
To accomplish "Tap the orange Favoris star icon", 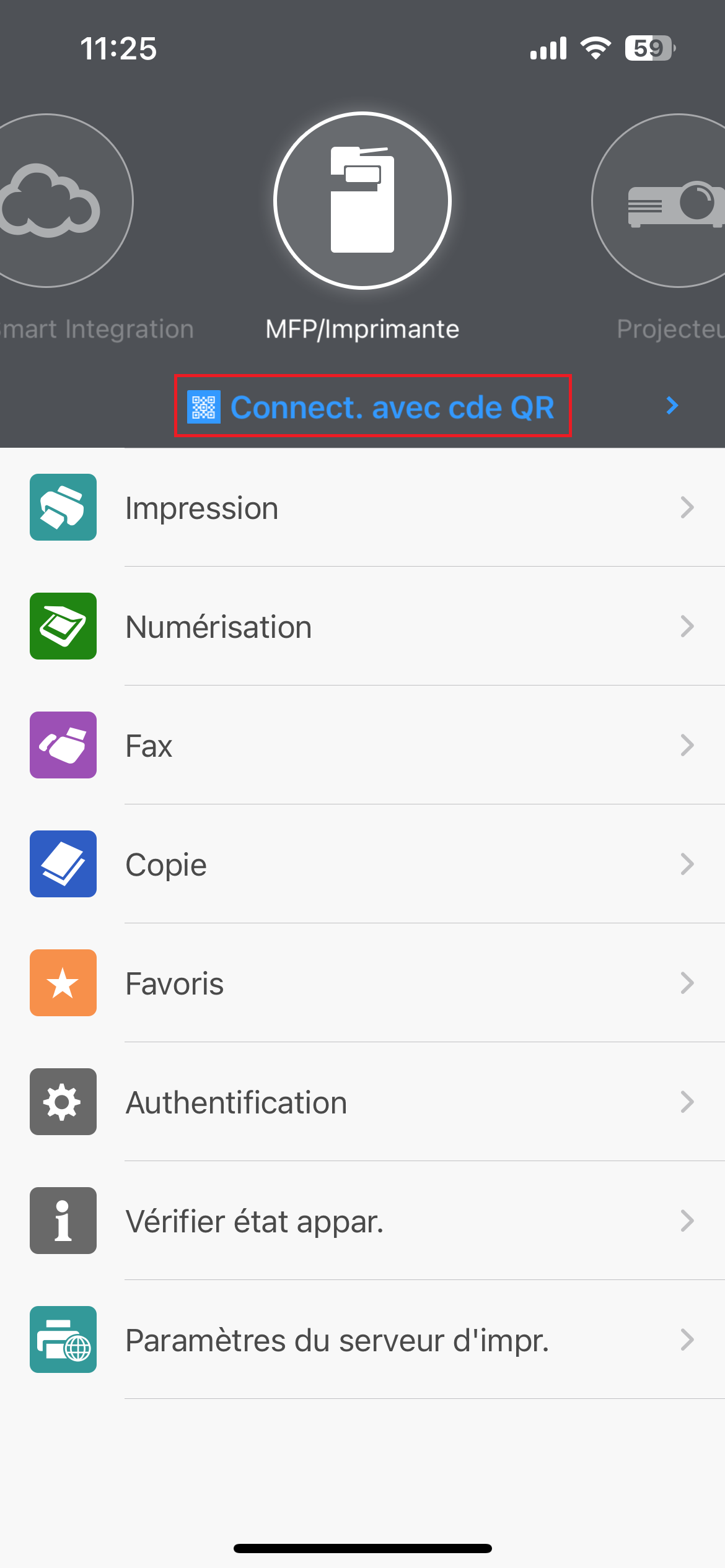I will click(63, 983).
